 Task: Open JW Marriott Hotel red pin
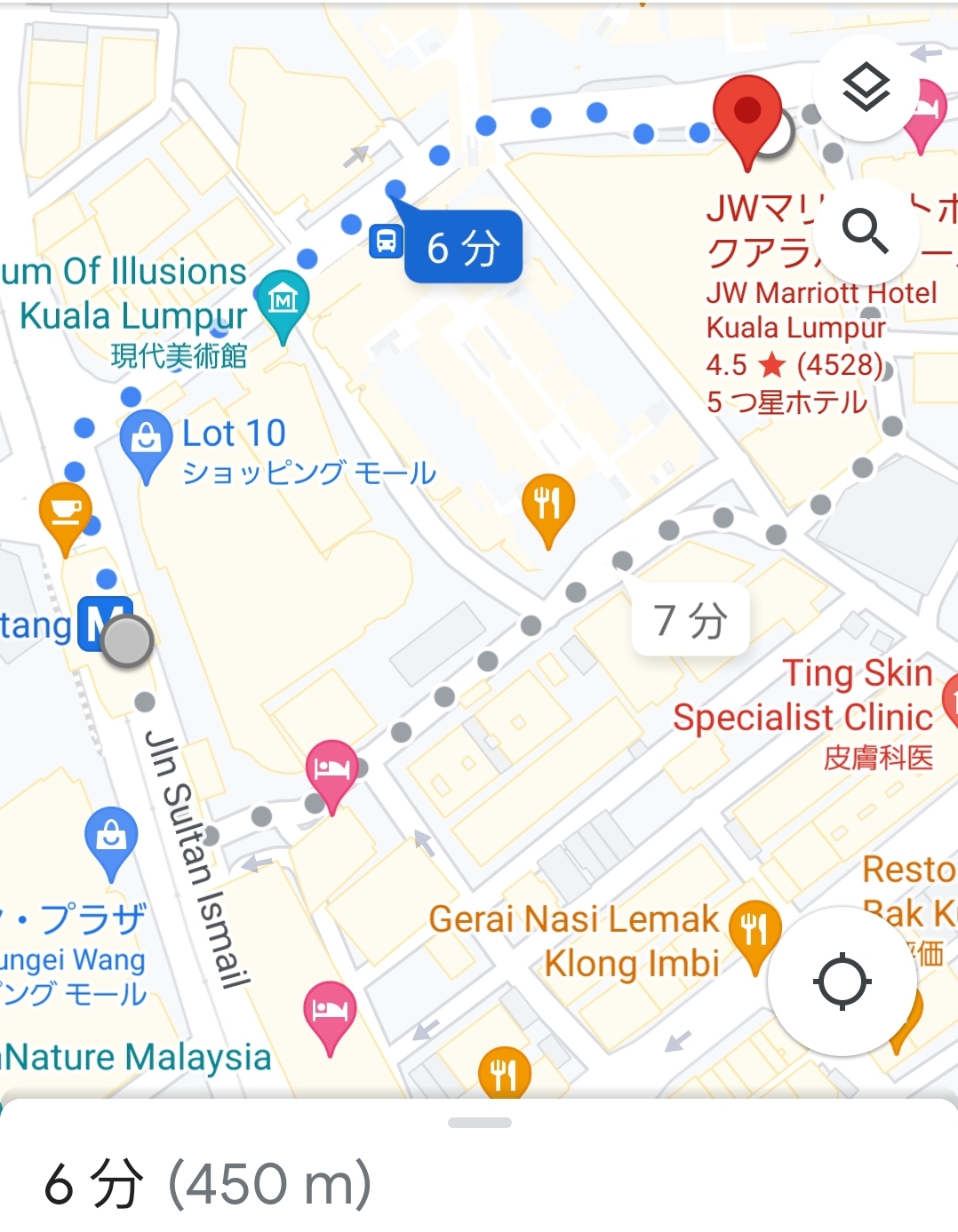(747, 115)
